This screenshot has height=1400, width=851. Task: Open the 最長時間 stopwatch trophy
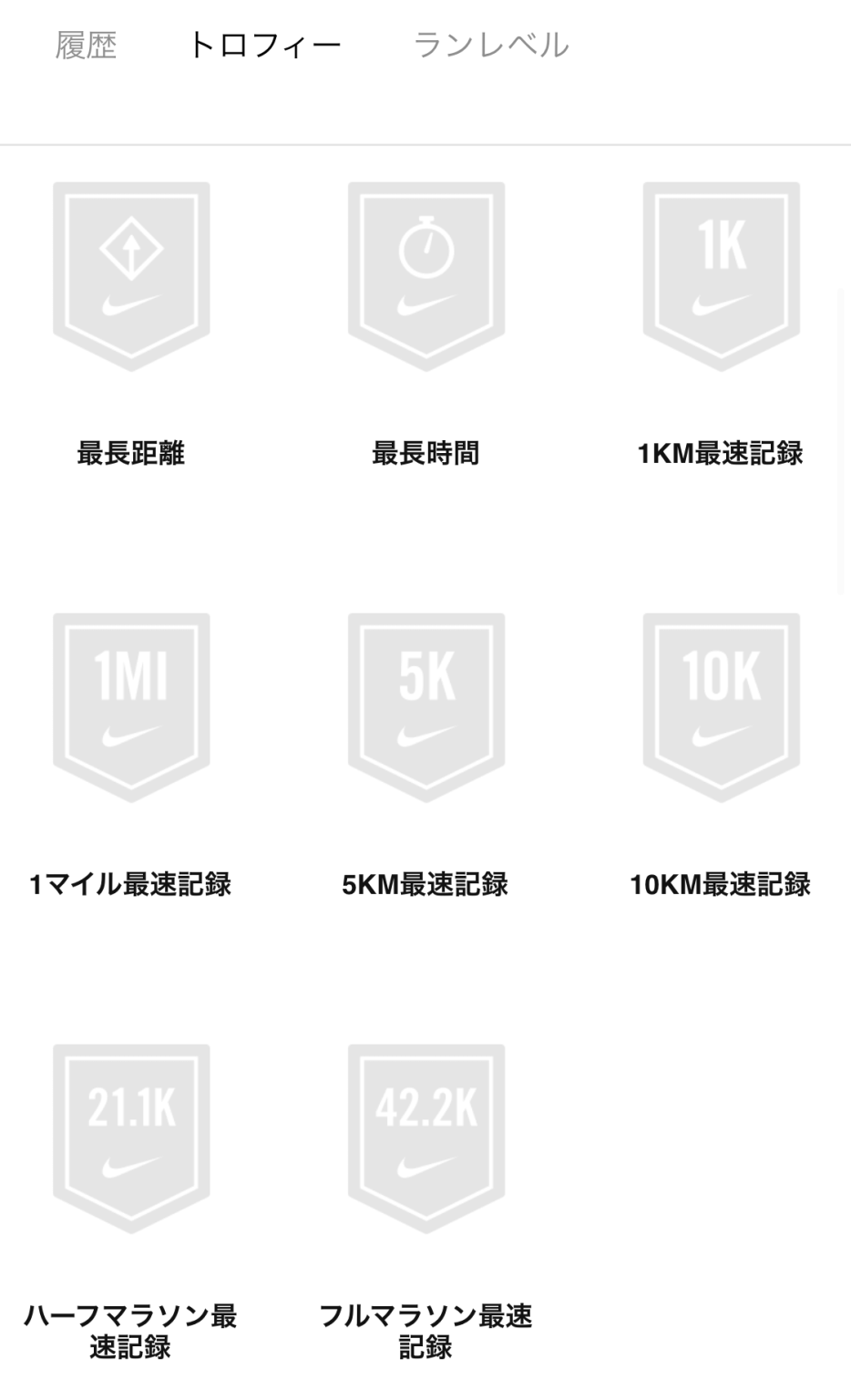425,276
